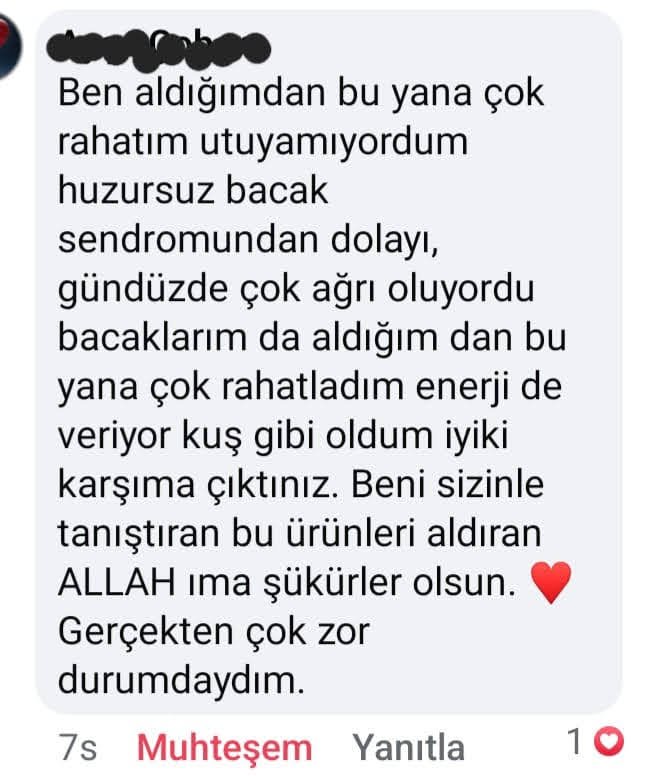
Task: Tap Yanıtla to reply to the comment
Action: click(x=408, y=746)
